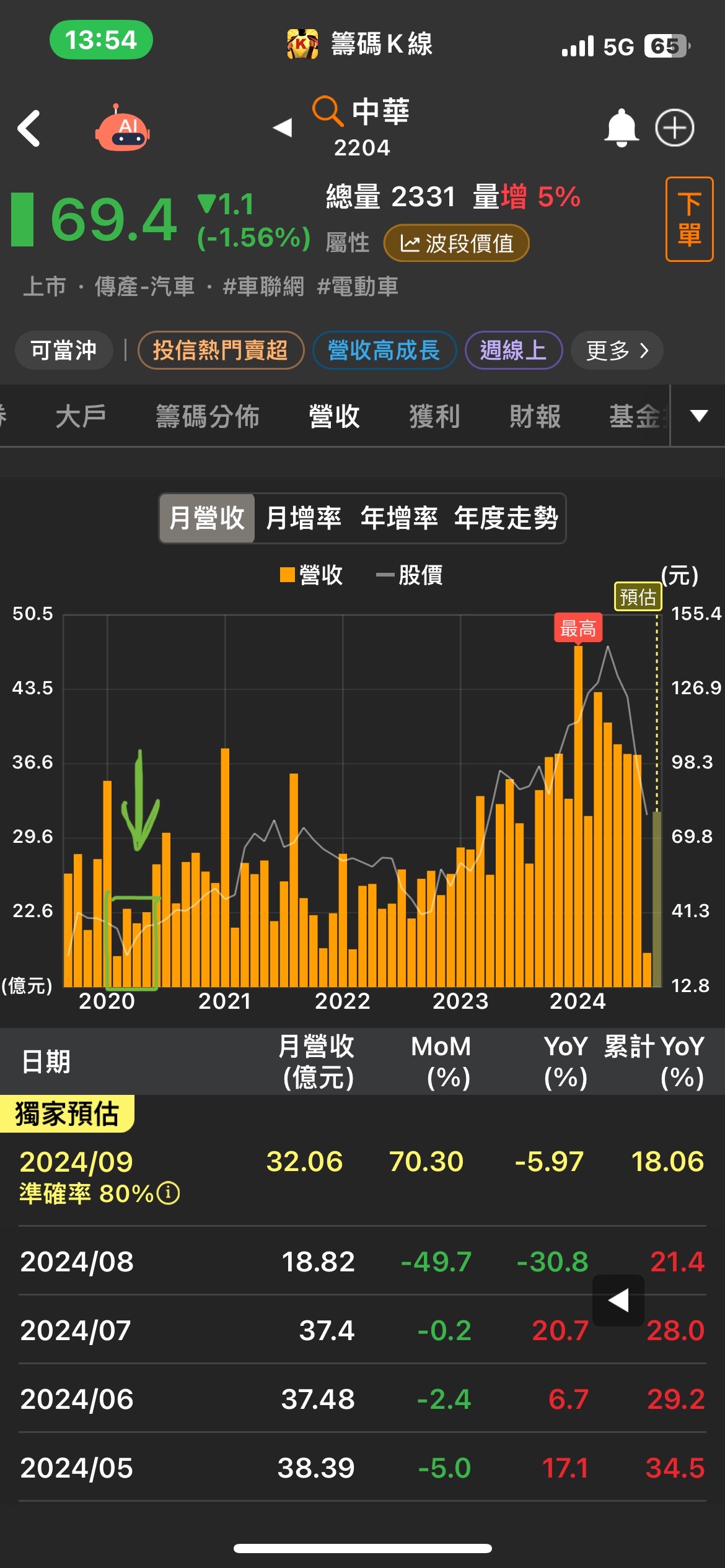
Task: Go back with the left arrow
Action: pyautogui.click(x=29, y=128)
